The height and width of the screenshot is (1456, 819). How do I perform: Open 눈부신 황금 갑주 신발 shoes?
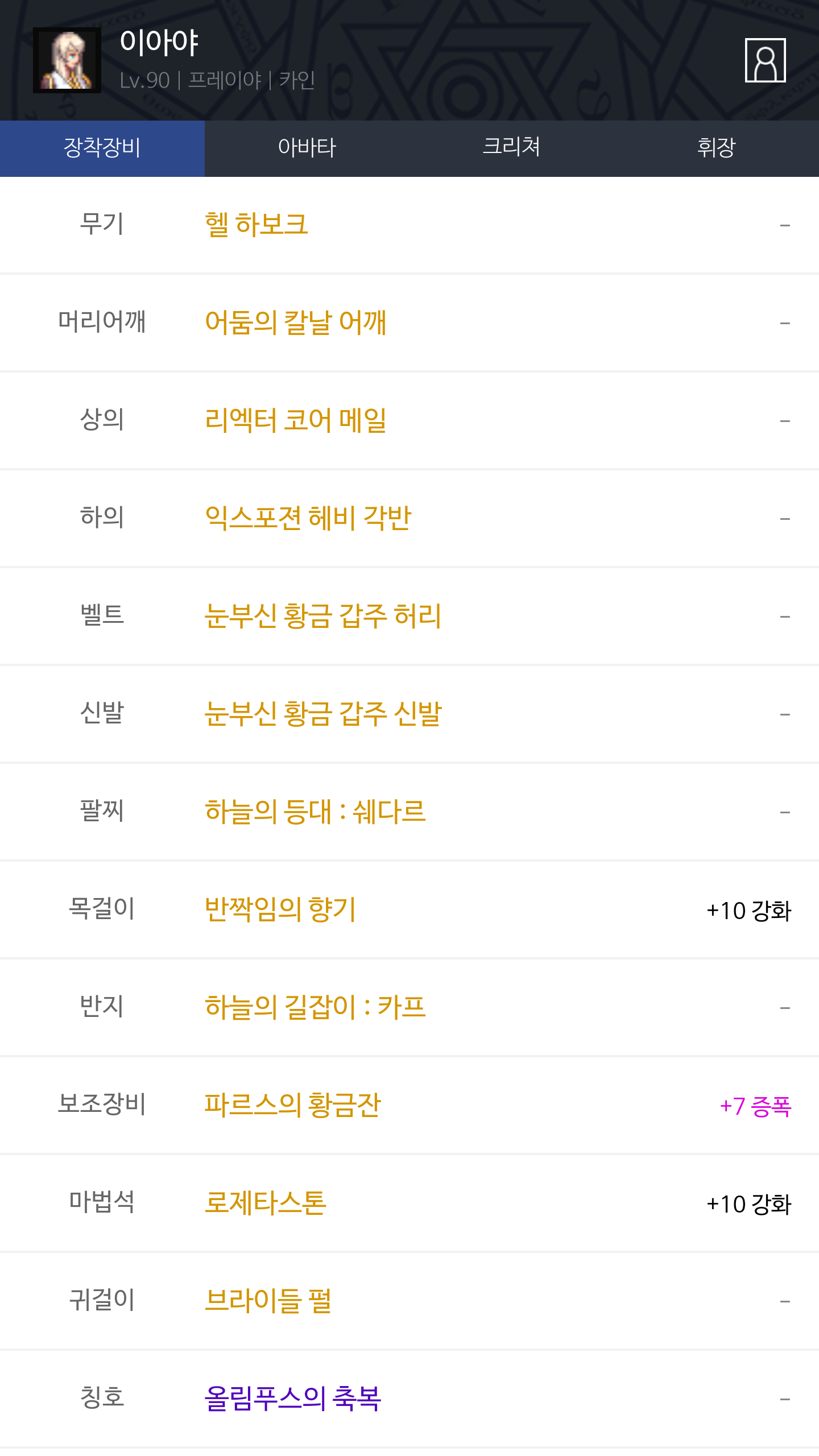click(323, 714)
